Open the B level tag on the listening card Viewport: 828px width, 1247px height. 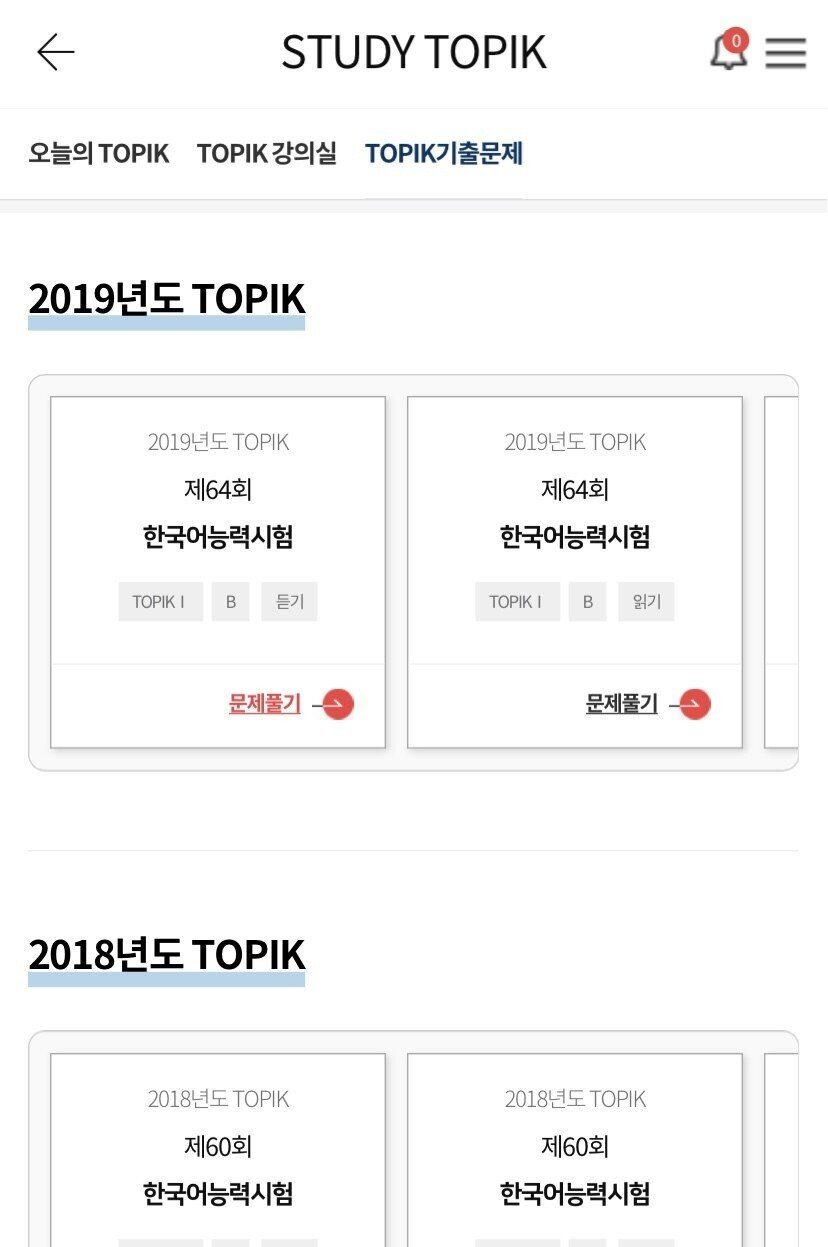(230, 601)
